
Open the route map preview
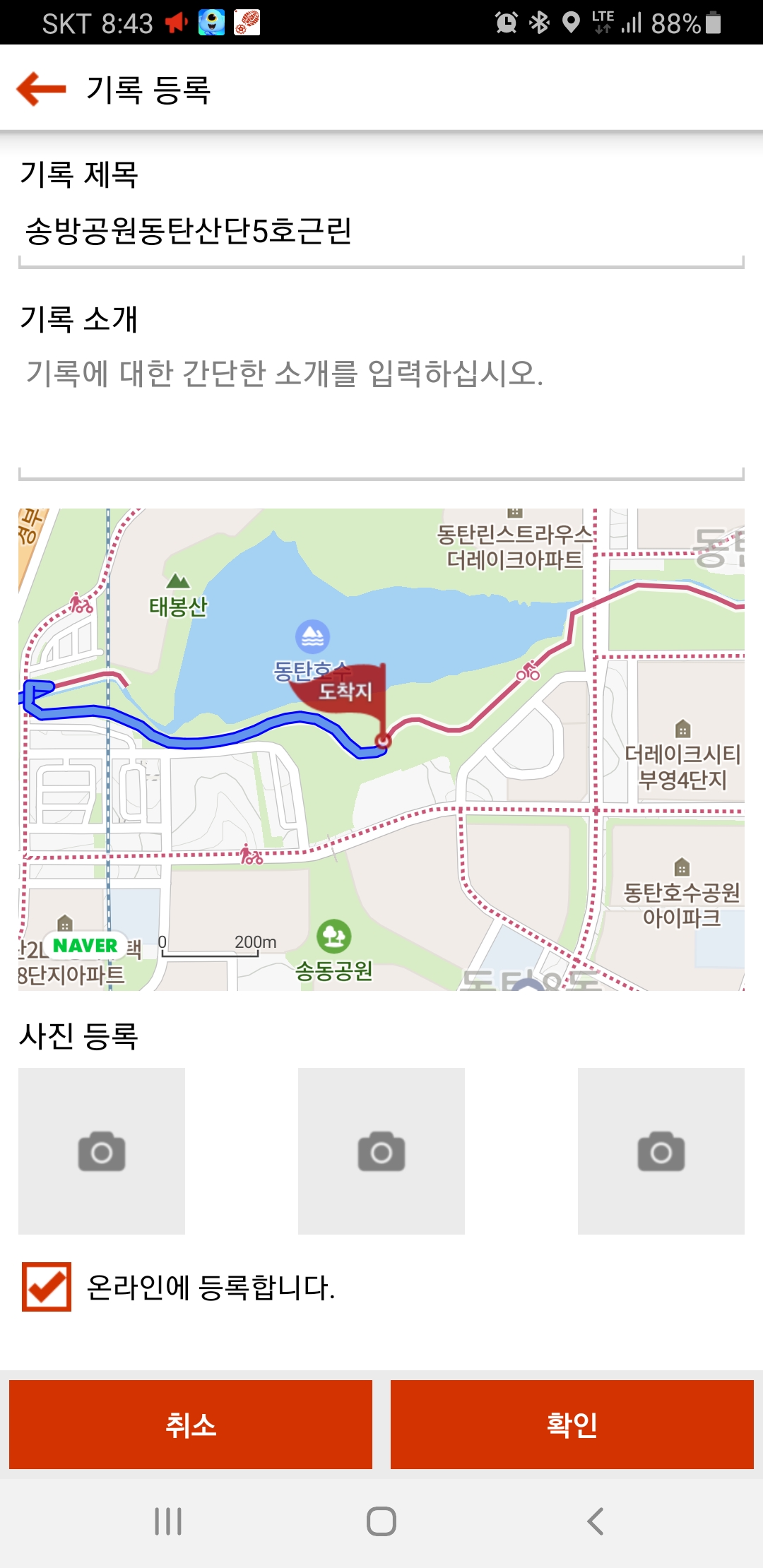(381, 749)
